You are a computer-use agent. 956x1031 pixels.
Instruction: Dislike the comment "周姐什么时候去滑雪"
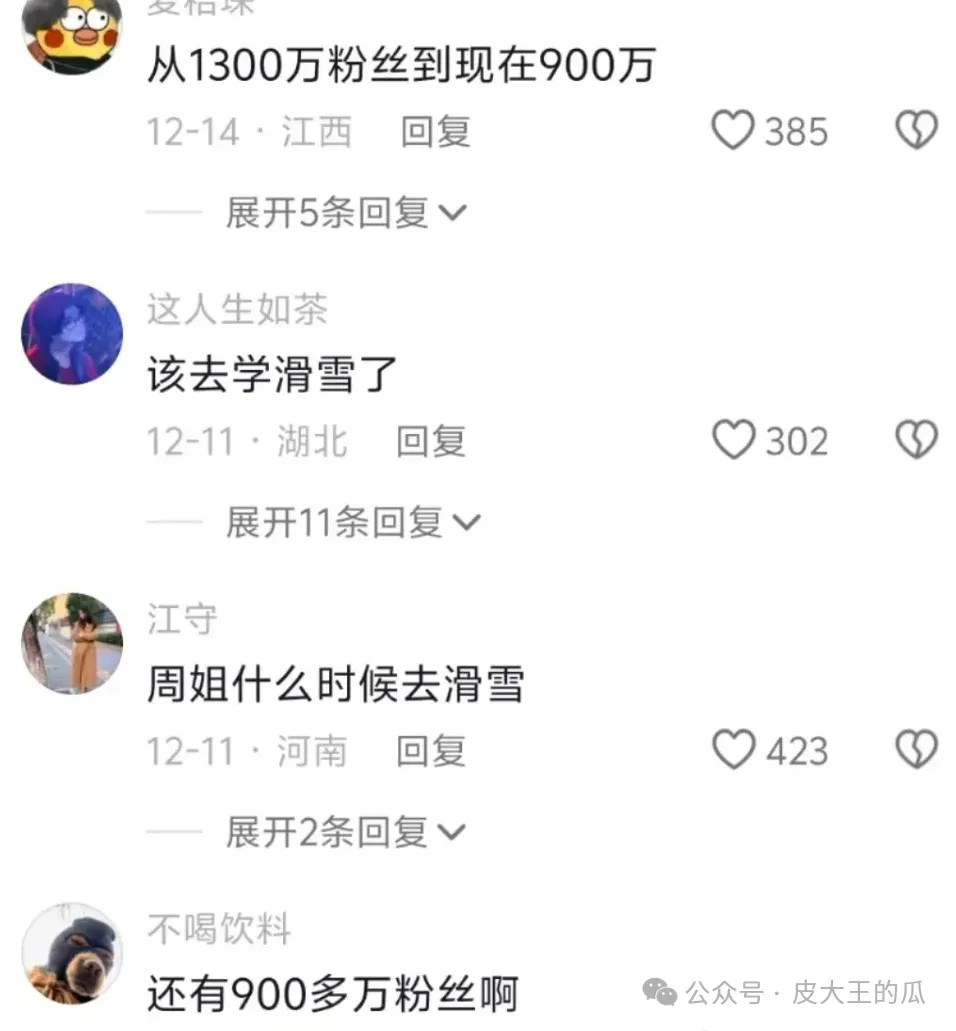[916, 751]
